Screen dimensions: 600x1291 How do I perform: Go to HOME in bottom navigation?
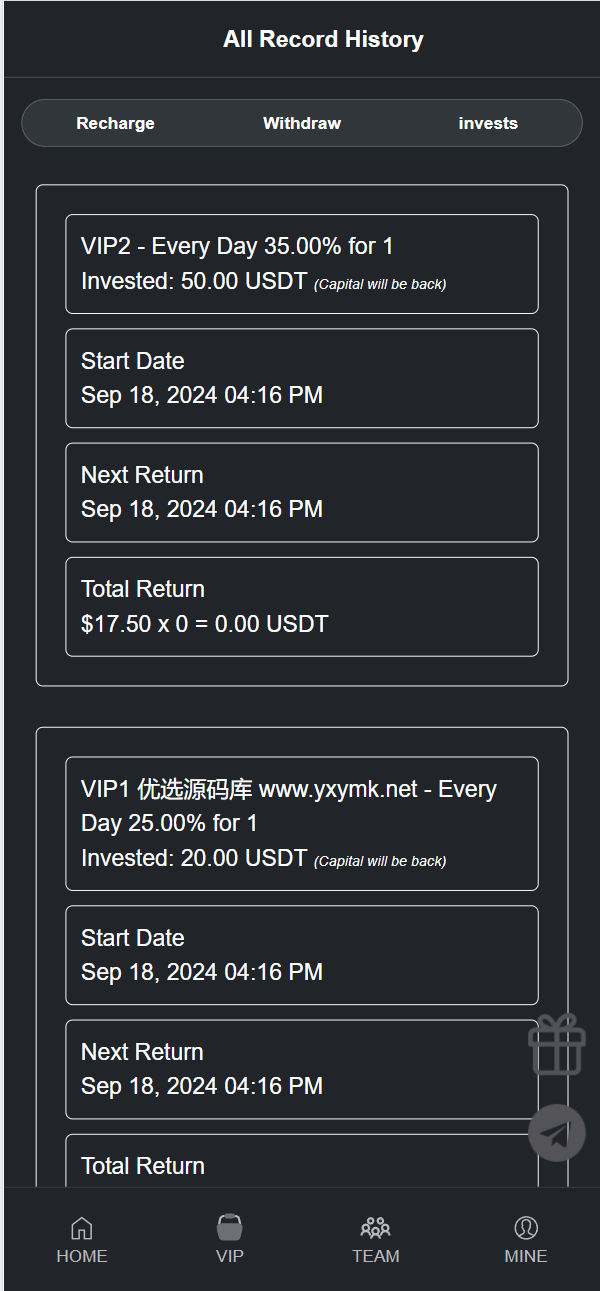click(x=82, y=1240)
